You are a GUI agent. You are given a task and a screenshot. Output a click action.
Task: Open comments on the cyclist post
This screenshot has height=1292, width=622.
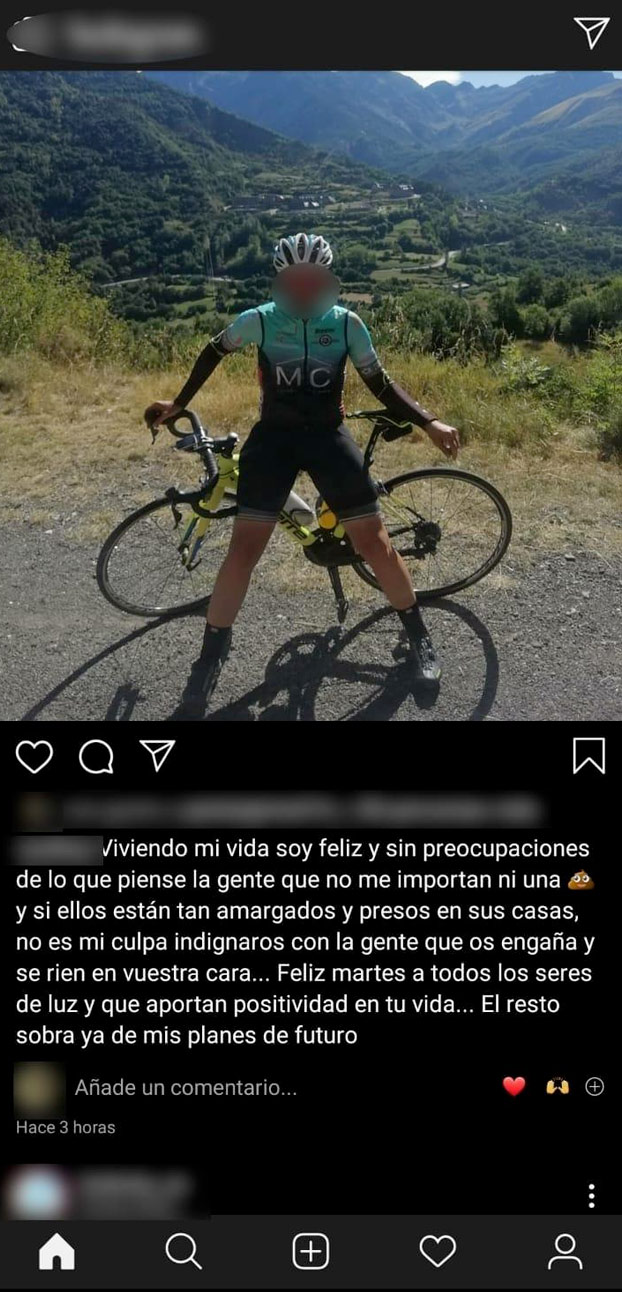click(96, 757)
